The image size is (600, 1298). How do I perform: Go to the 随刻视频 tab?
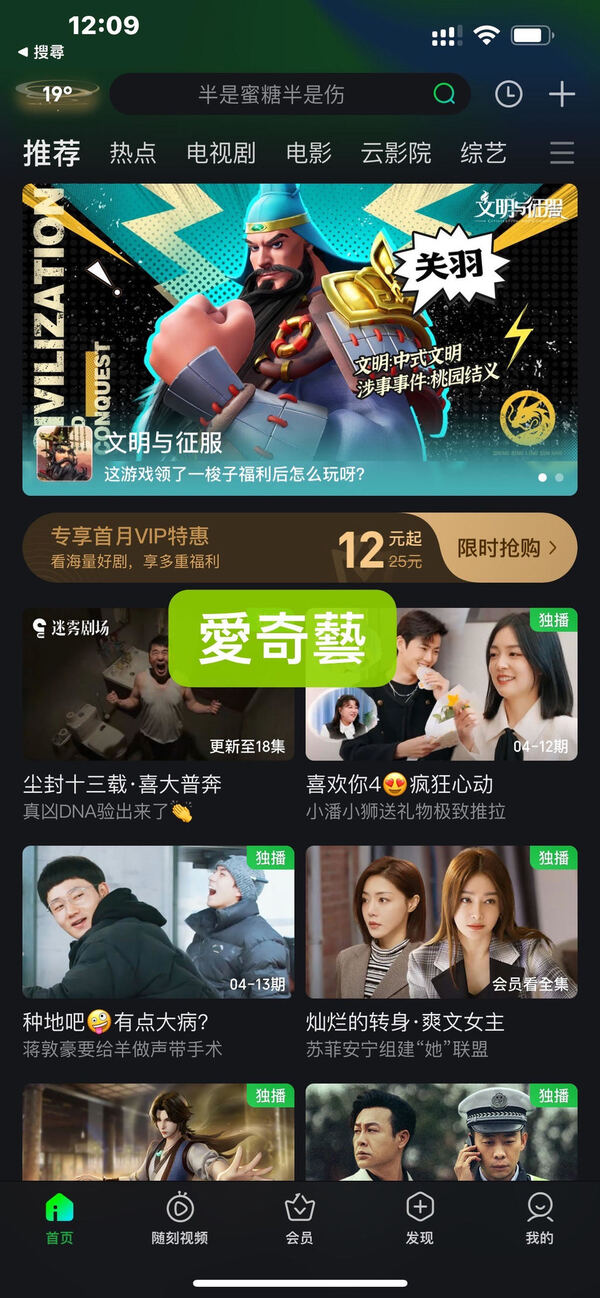pos(180,1218)
